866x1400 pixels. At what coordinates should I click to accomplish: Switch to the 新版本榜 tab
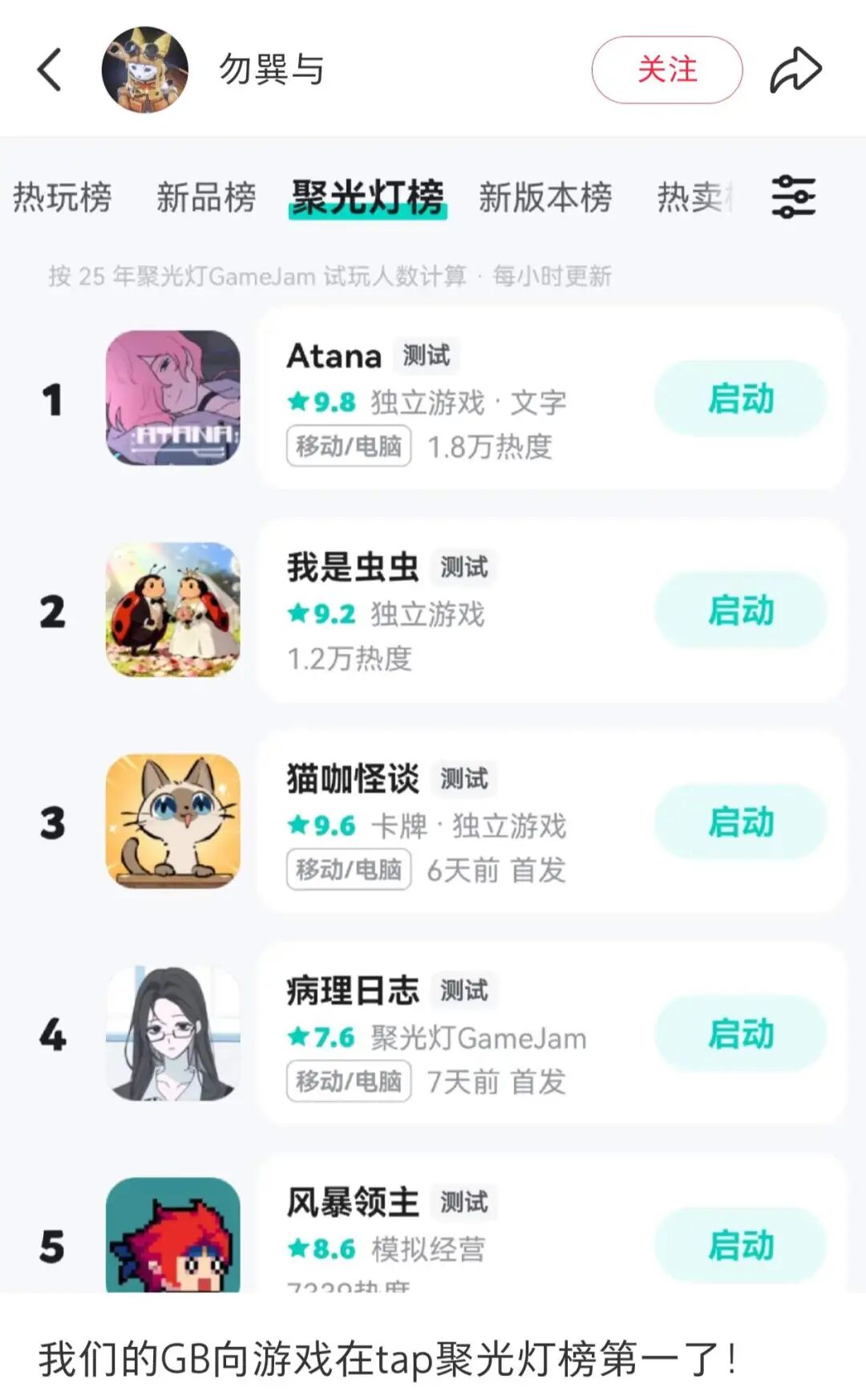coord(545,198)
